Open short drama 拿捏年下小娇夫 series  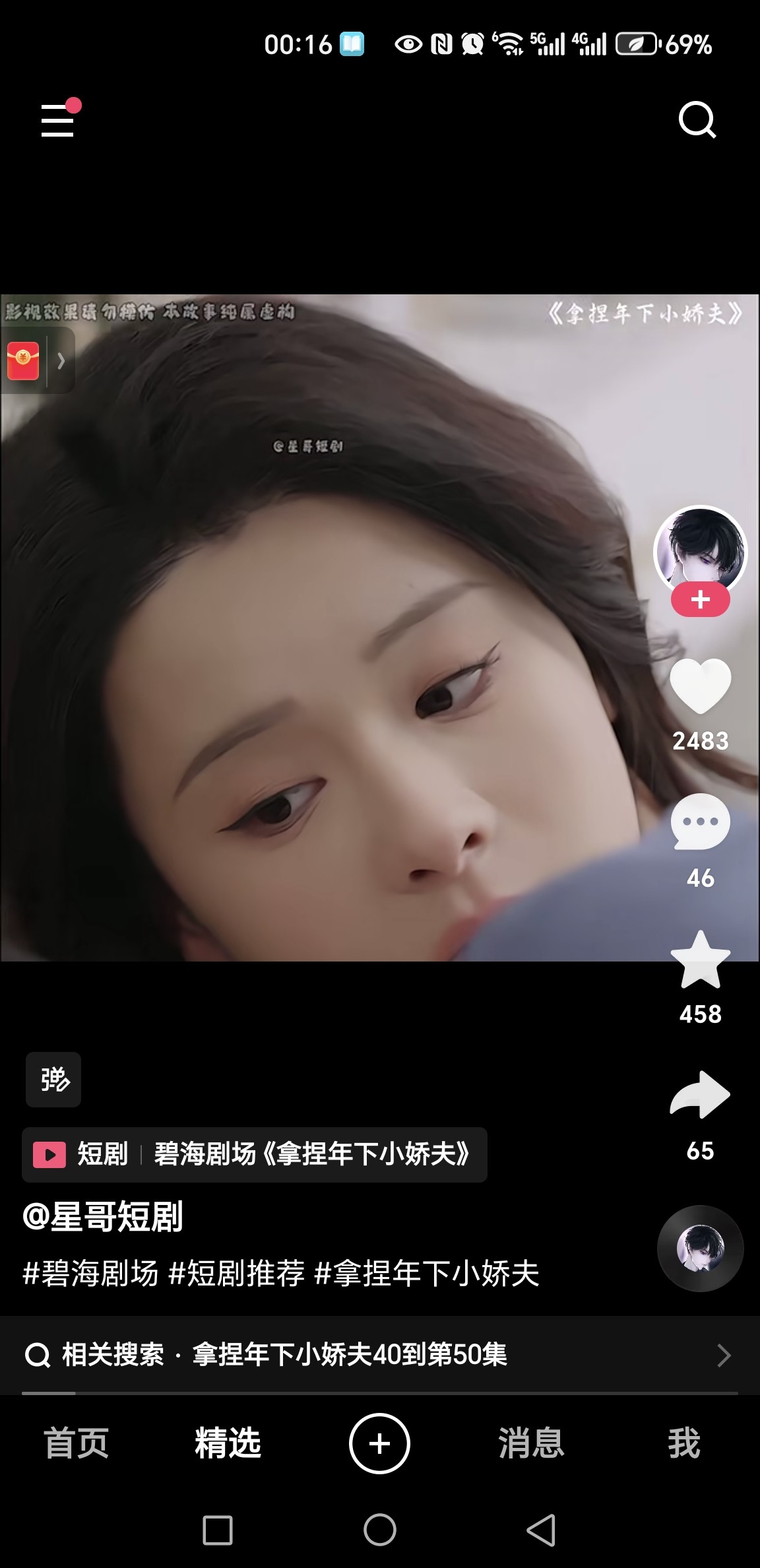click(255, 1154)
